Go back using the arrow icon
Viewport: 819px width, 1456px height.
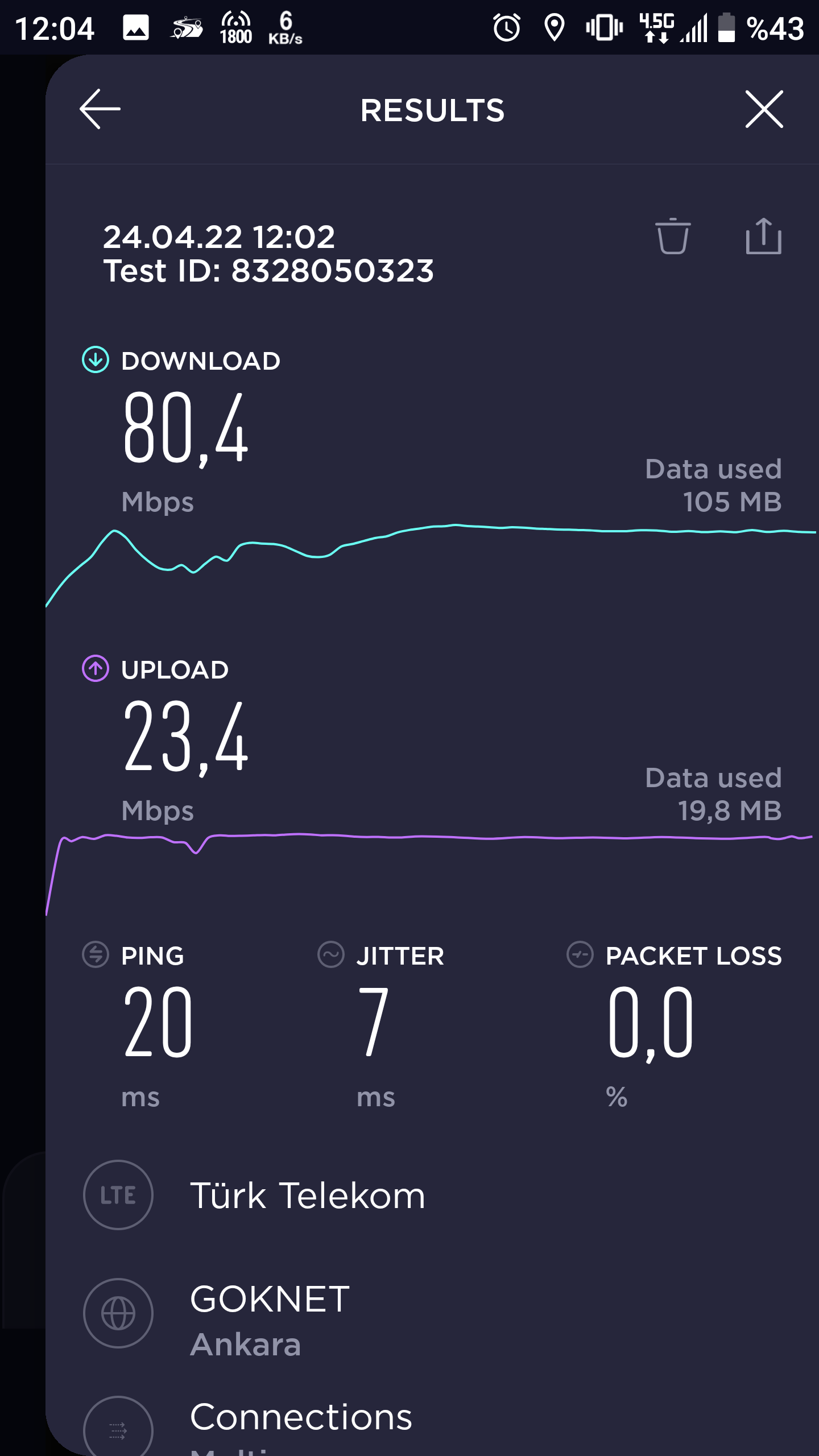pyautogui.click(x=100, y=109)
